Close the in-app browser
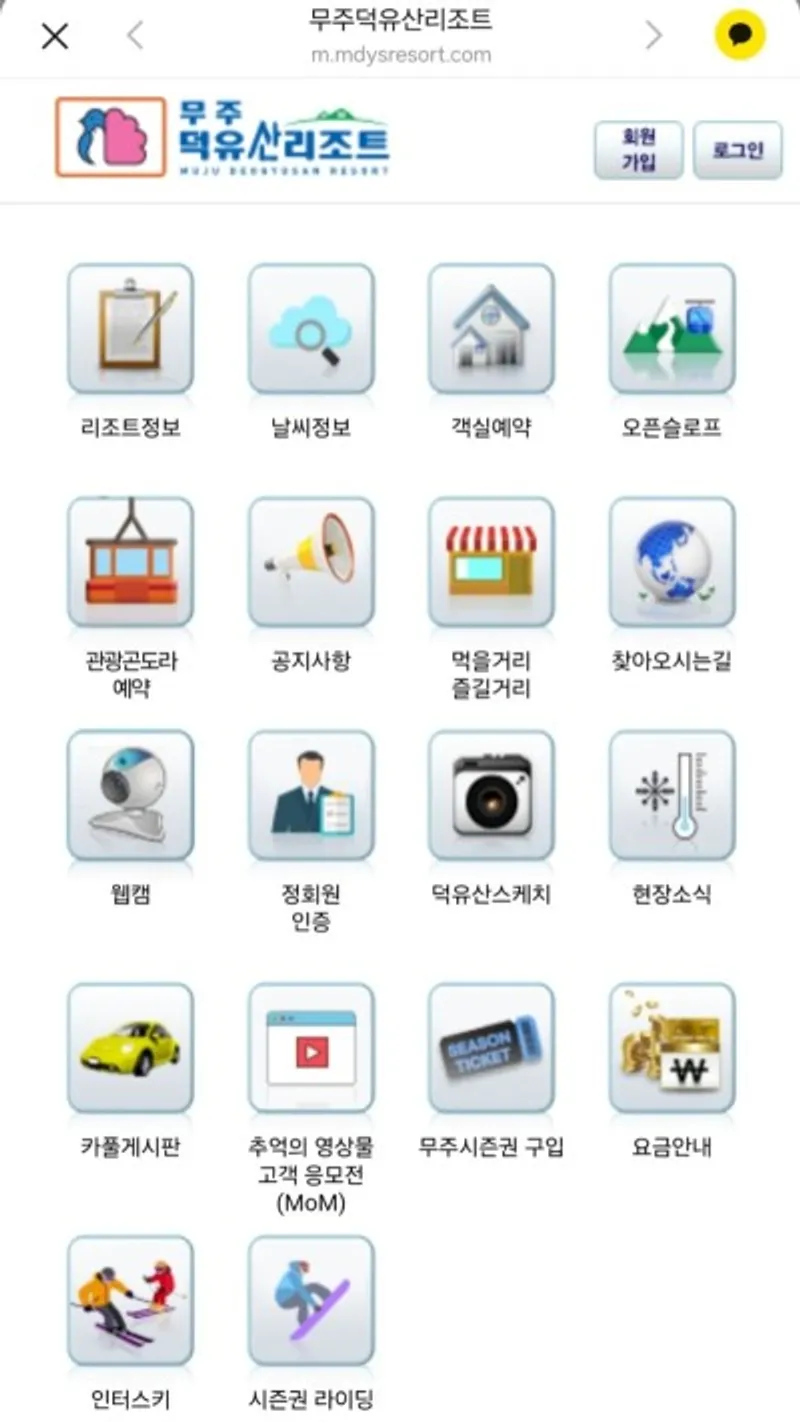Viewport: 800px width, 1422px height. coord(54,37)
